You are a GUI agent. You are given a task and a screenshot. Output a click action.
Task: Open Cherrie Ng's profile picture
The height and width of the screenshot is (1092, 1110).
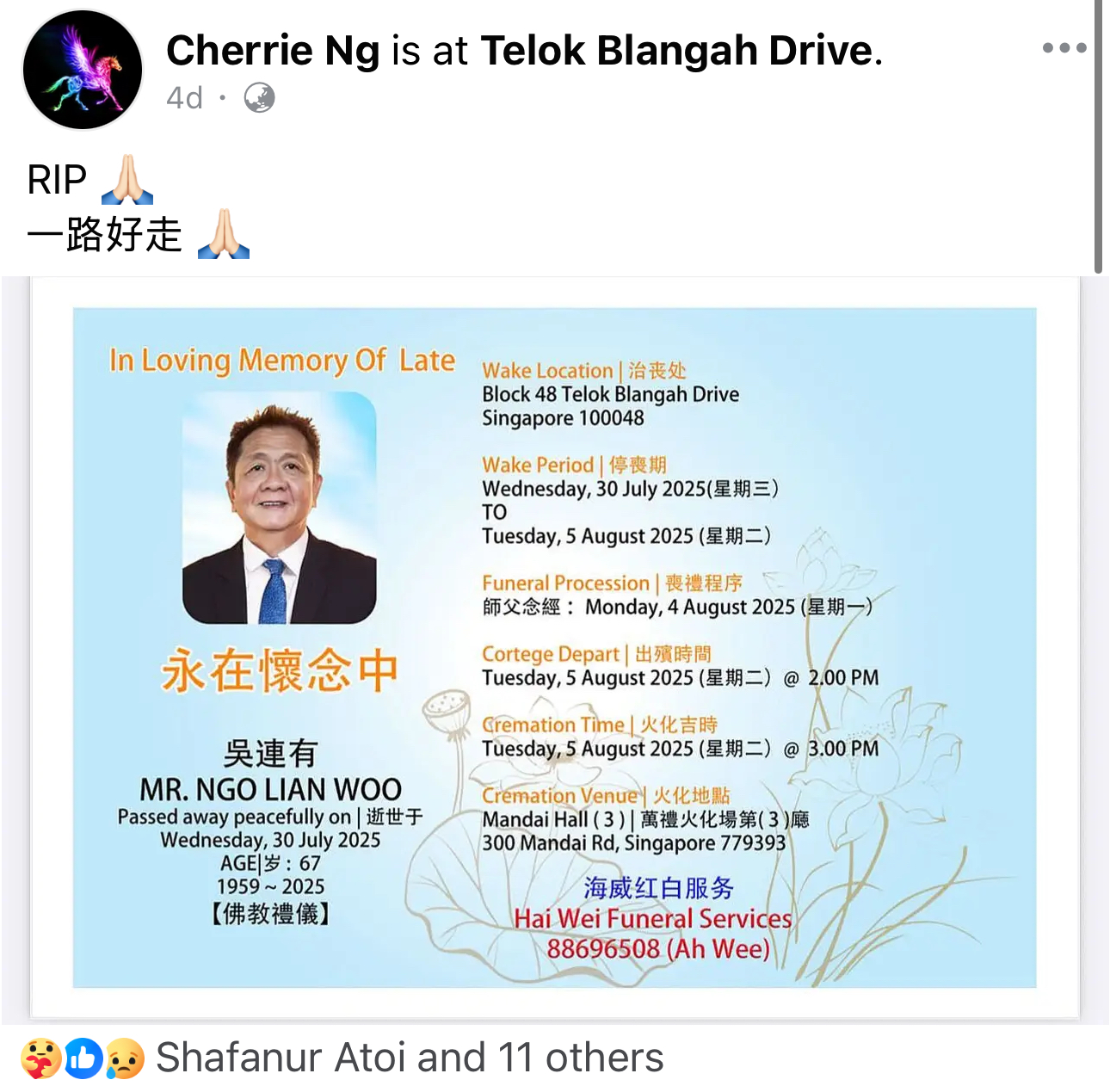click(83, 70)
